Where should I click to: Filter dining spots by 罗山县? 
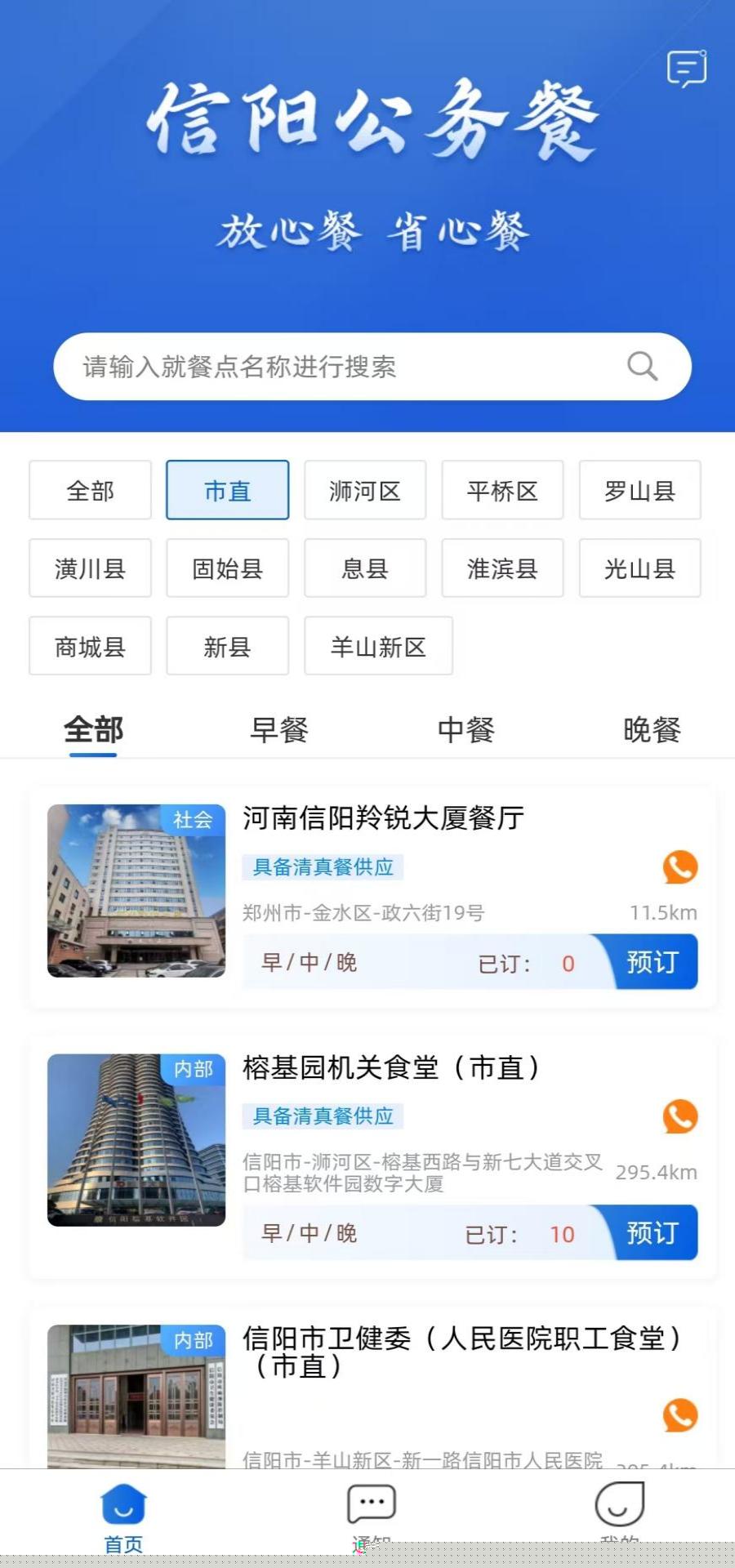coord(639,491)
